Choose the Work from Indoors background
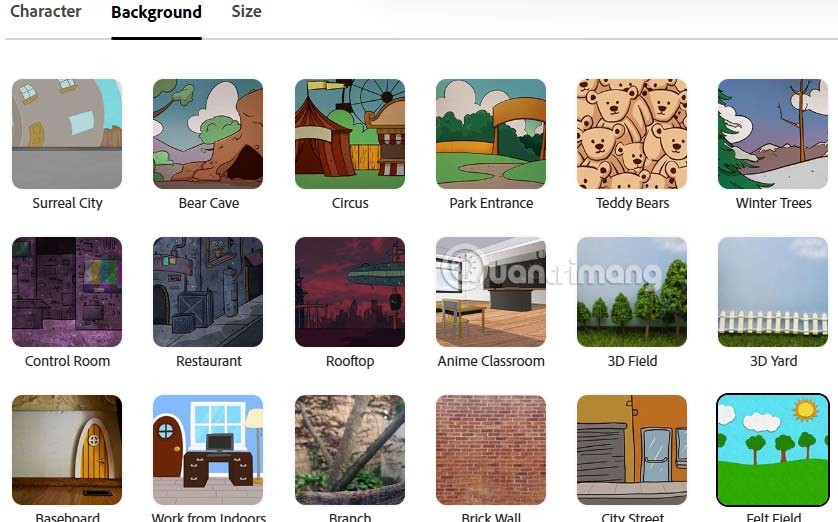The height and width of the screenshot is (522, 838). pyautogui.click(x=208, y=450)
